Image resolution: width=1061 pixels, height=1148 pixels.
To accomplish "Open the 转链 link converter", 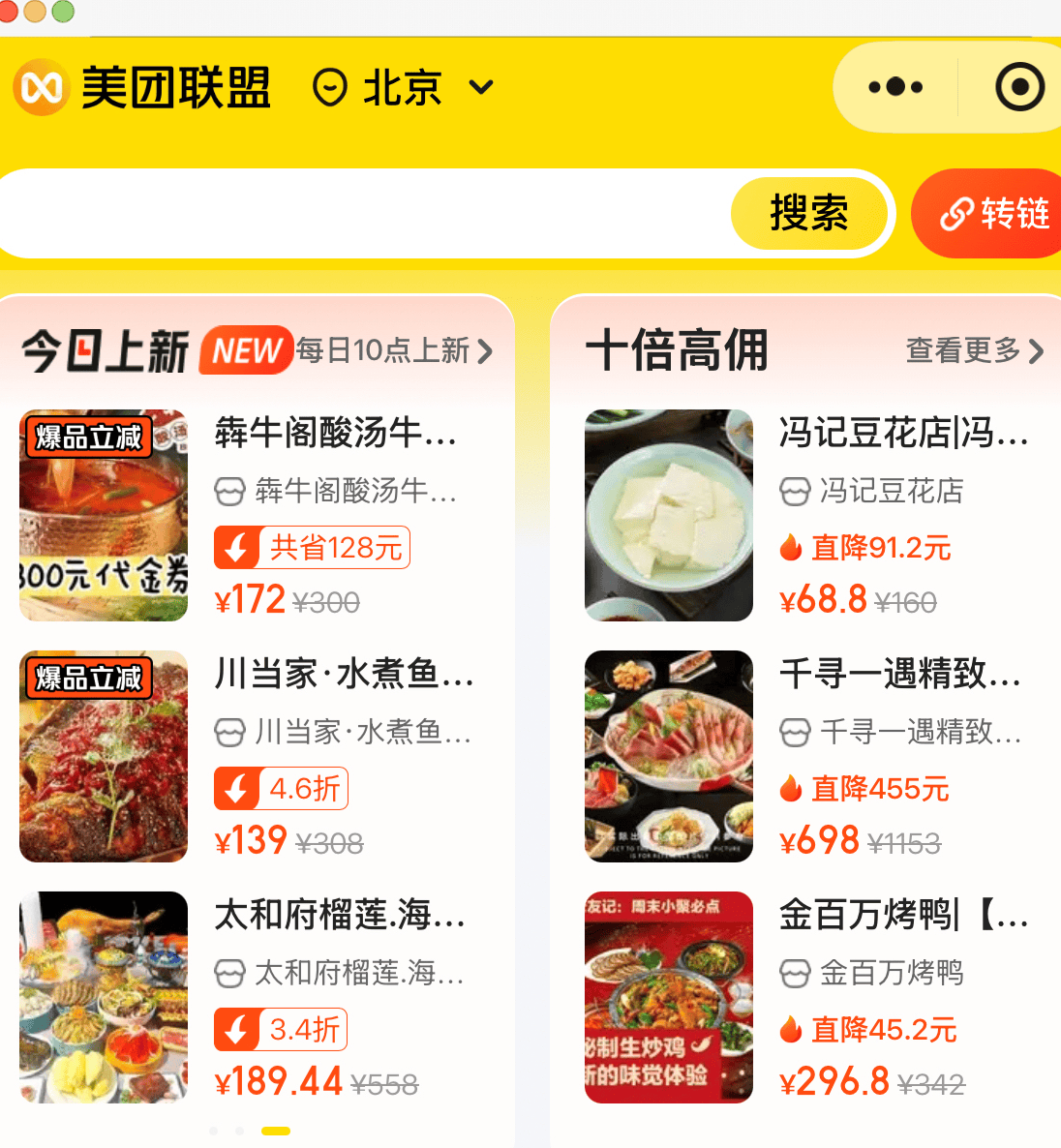I will point(994,214).
